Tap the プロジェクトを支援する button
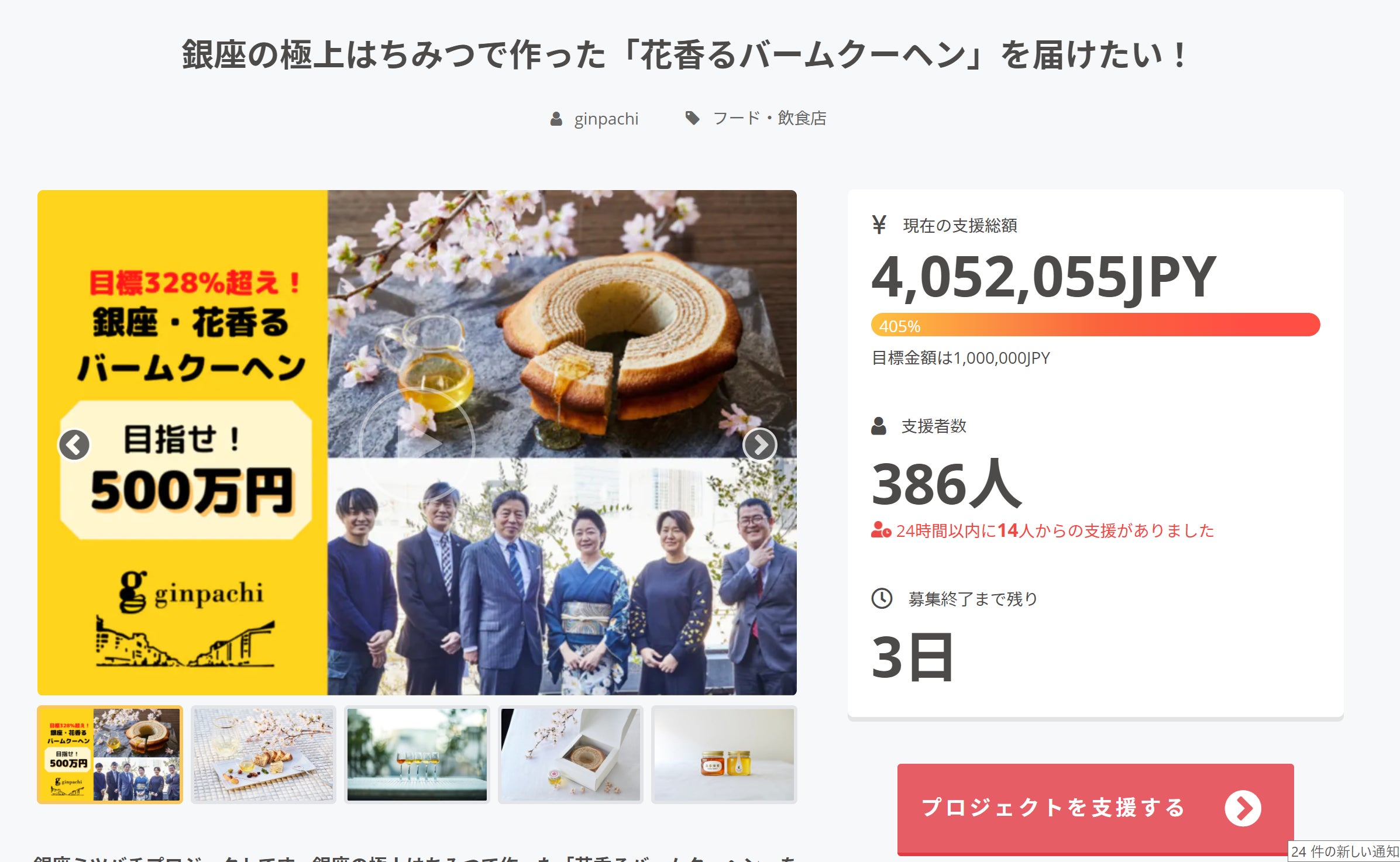Screen dimensions: 1400x862 1095,808
